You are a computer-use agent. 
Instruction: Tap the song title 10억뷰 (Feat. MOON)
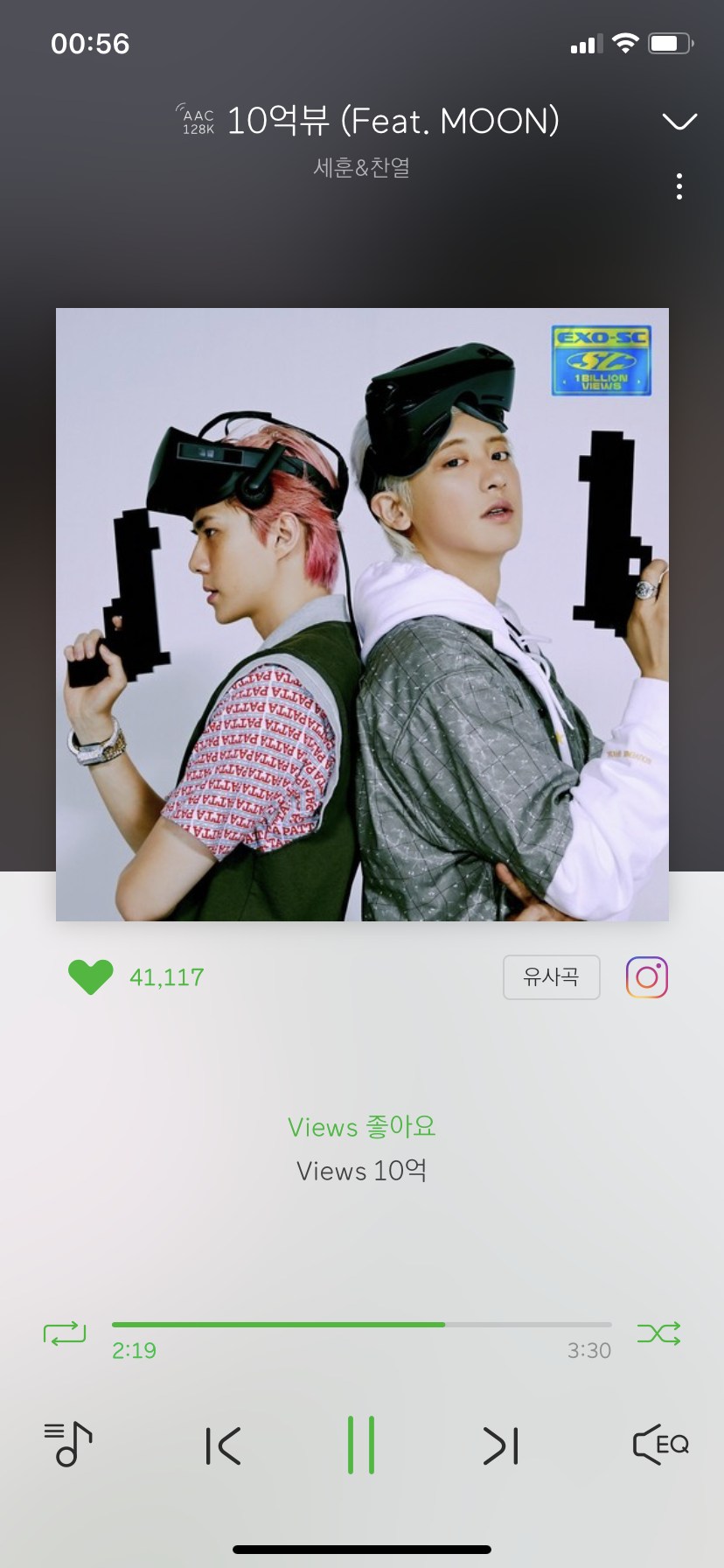(x=393, y=120)
